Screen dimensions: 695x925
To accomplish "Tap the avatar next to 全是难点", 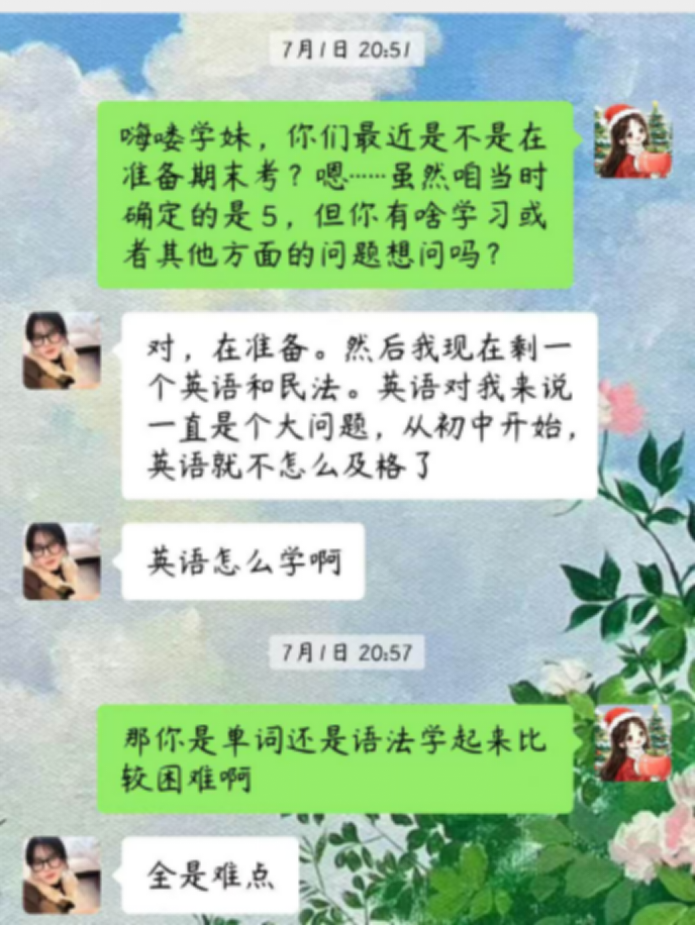I will tap(62, 874).
